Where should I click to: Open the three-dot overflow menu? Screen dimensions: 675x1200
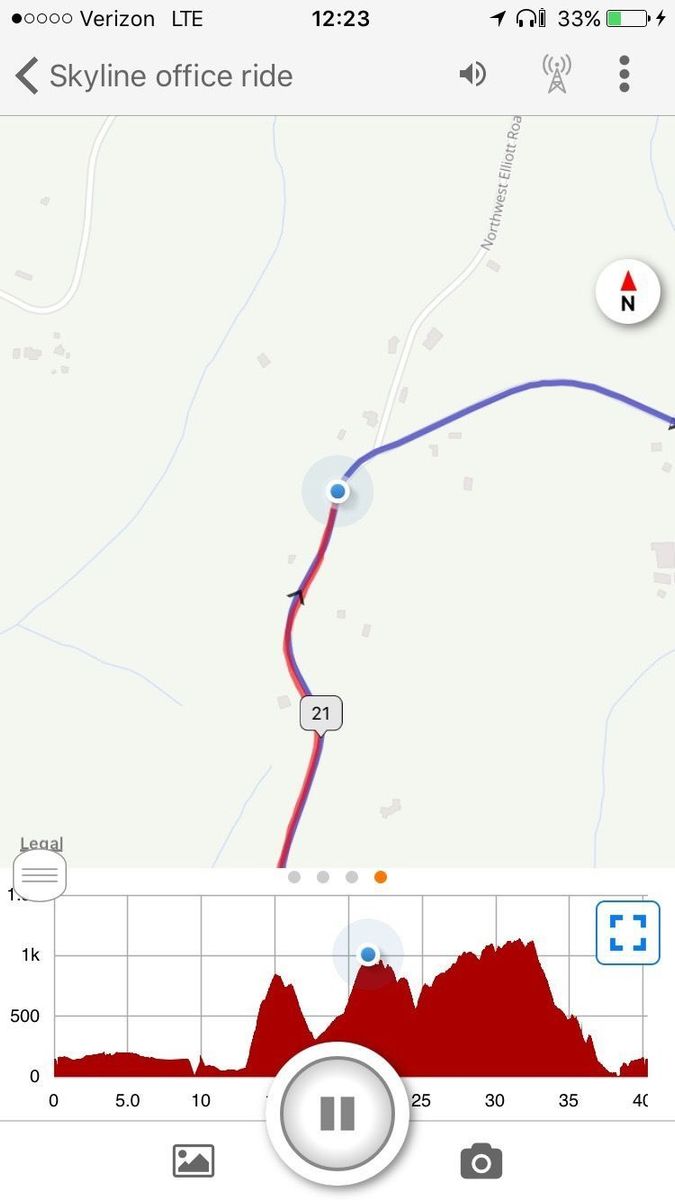(x=624, y=75)
